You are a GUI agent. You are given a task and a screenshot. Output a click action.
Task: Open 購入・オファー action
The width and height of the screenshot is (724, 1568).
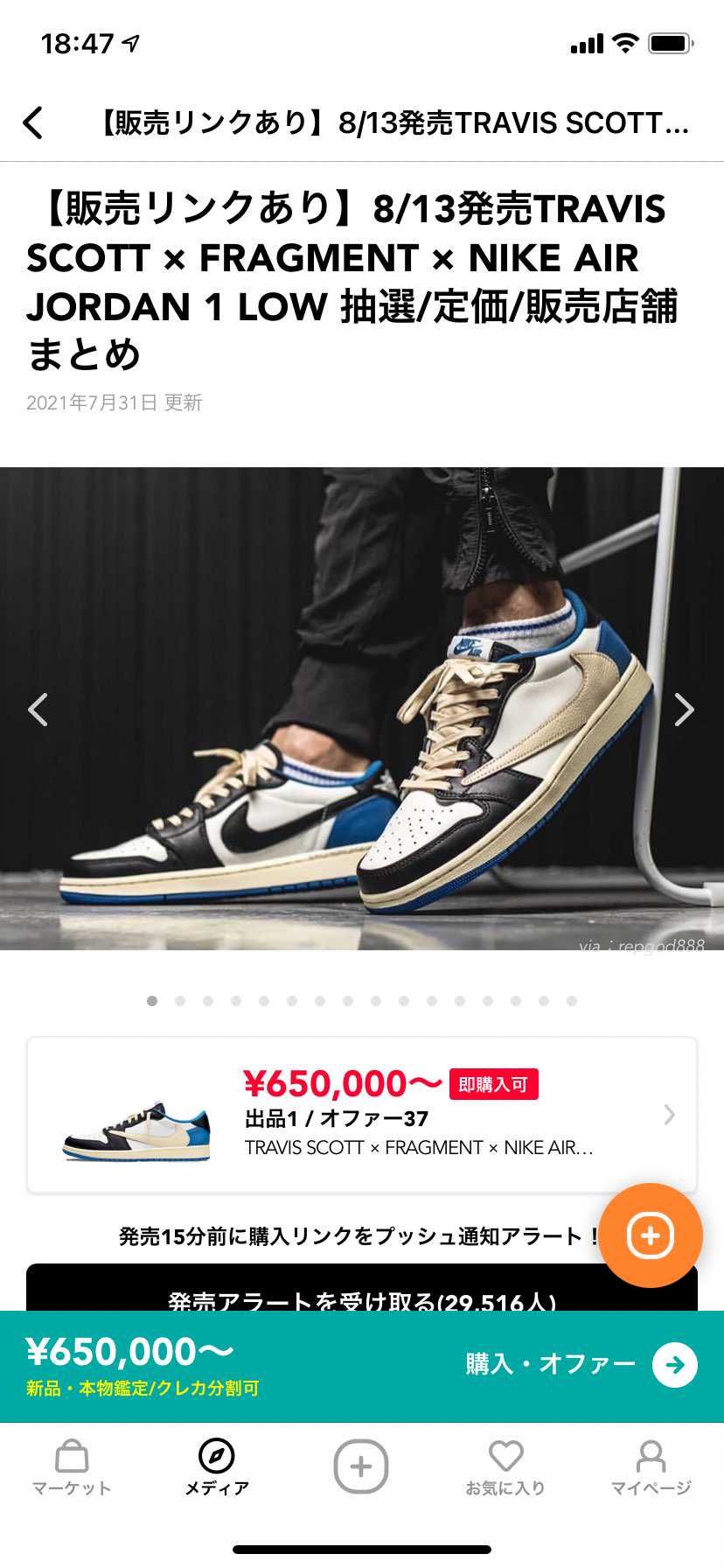pyautogui.click(x=551, y=1363)
